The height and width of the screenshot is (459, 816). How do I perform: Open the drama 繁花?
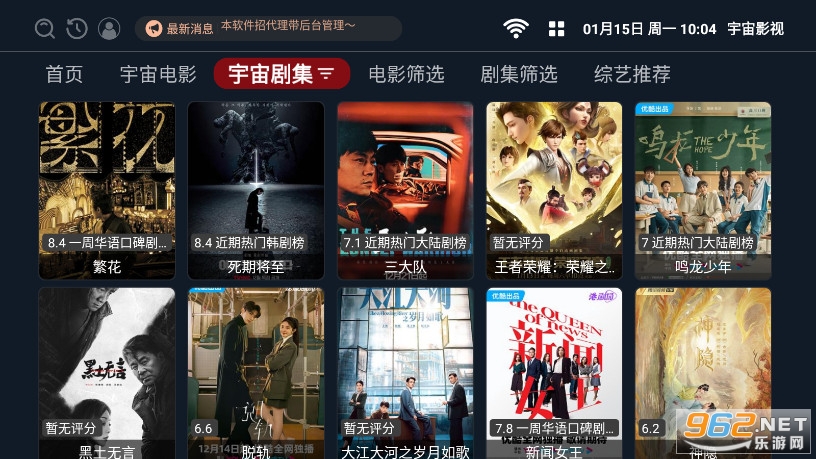[x=107, y=190]
